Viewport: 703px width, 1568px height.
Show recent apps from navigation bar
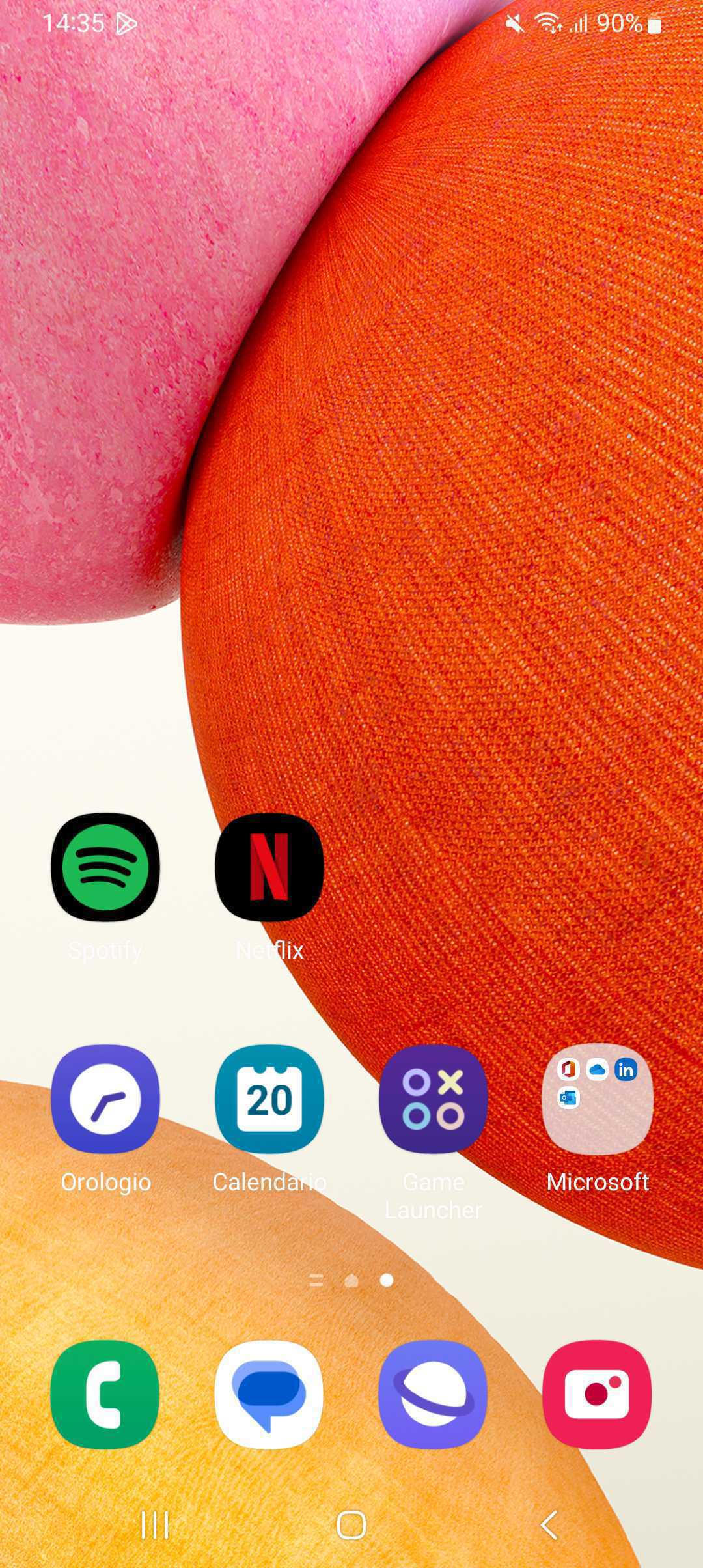click(155, 1525)
